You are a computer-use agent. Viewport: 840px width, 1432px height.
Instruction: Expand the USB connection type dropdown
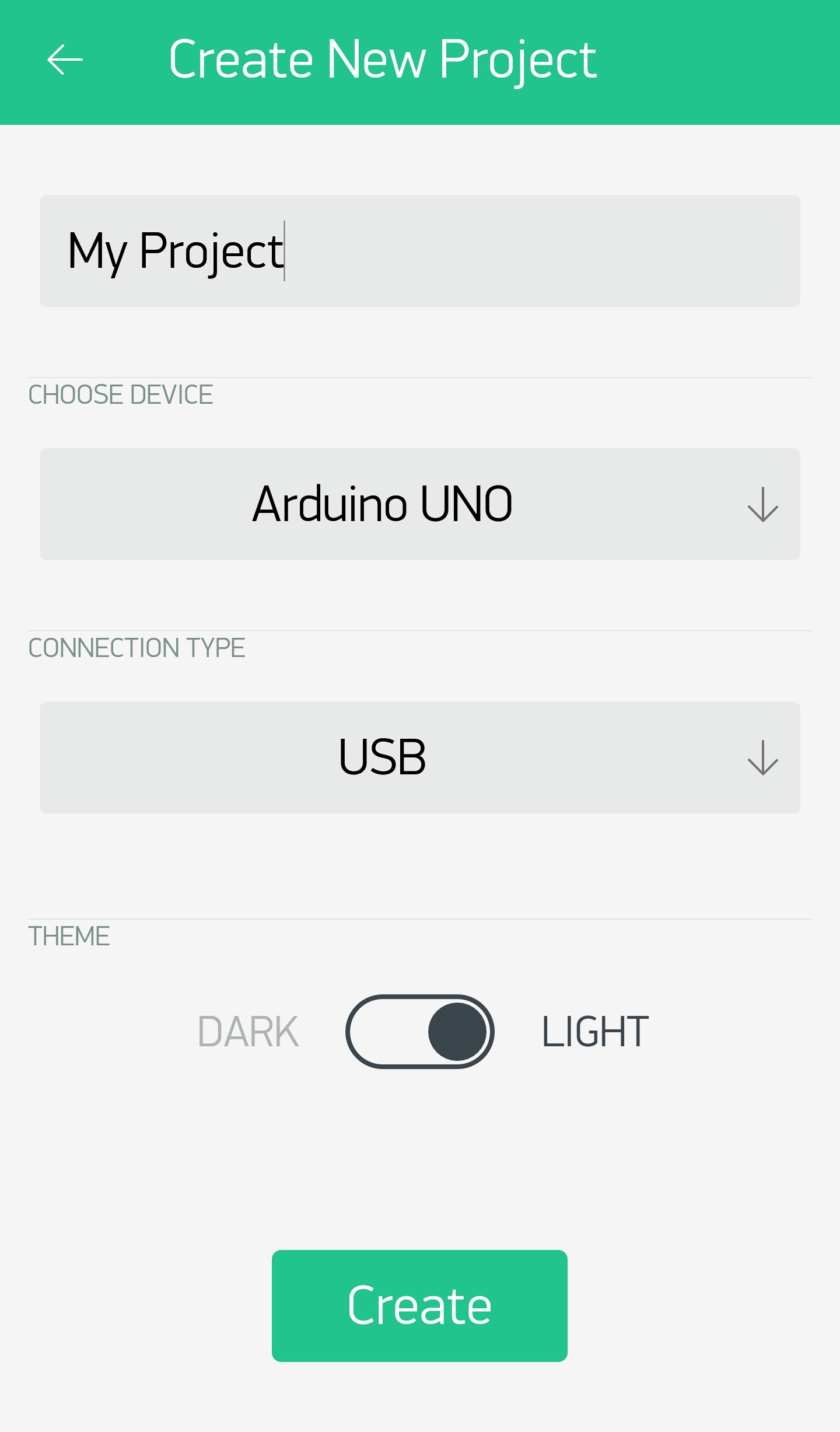tap(420, 757)
